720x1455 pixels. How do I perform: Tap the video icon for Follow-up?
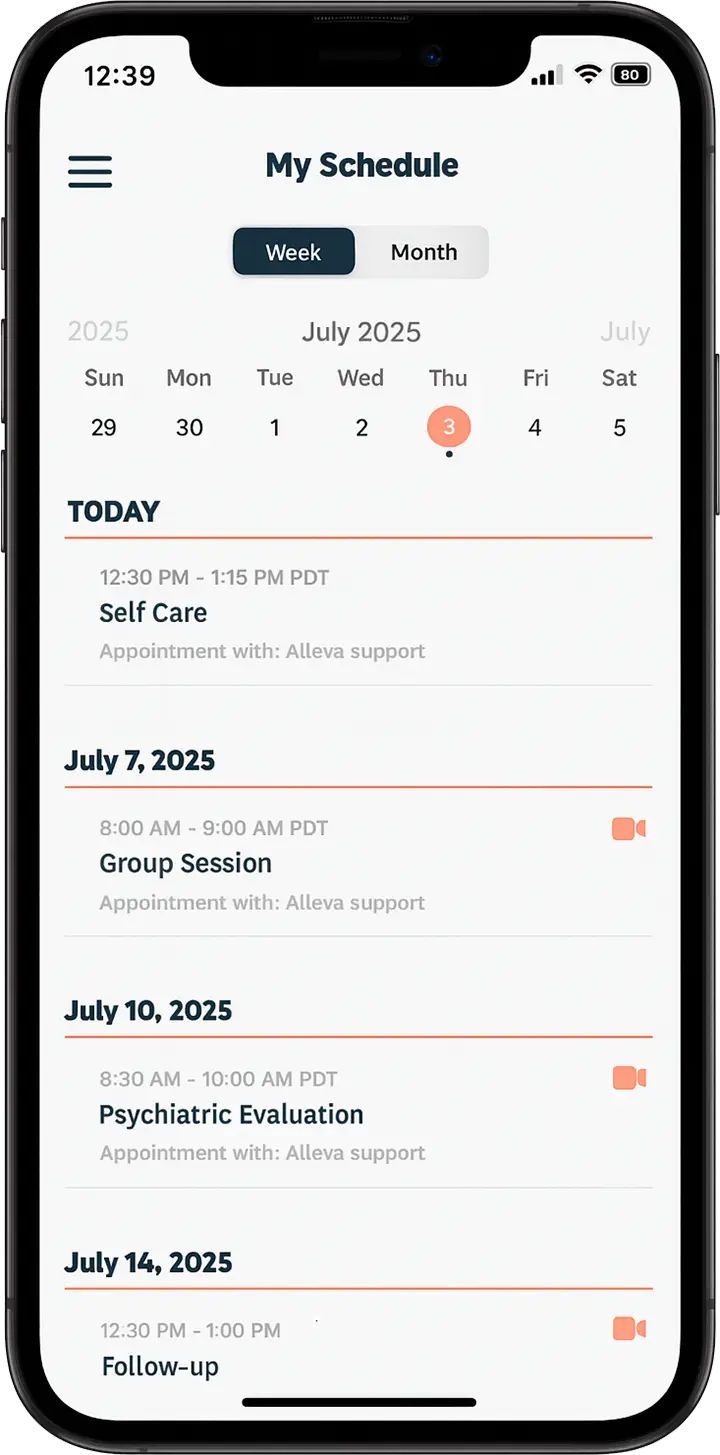tap(629, 1329)
